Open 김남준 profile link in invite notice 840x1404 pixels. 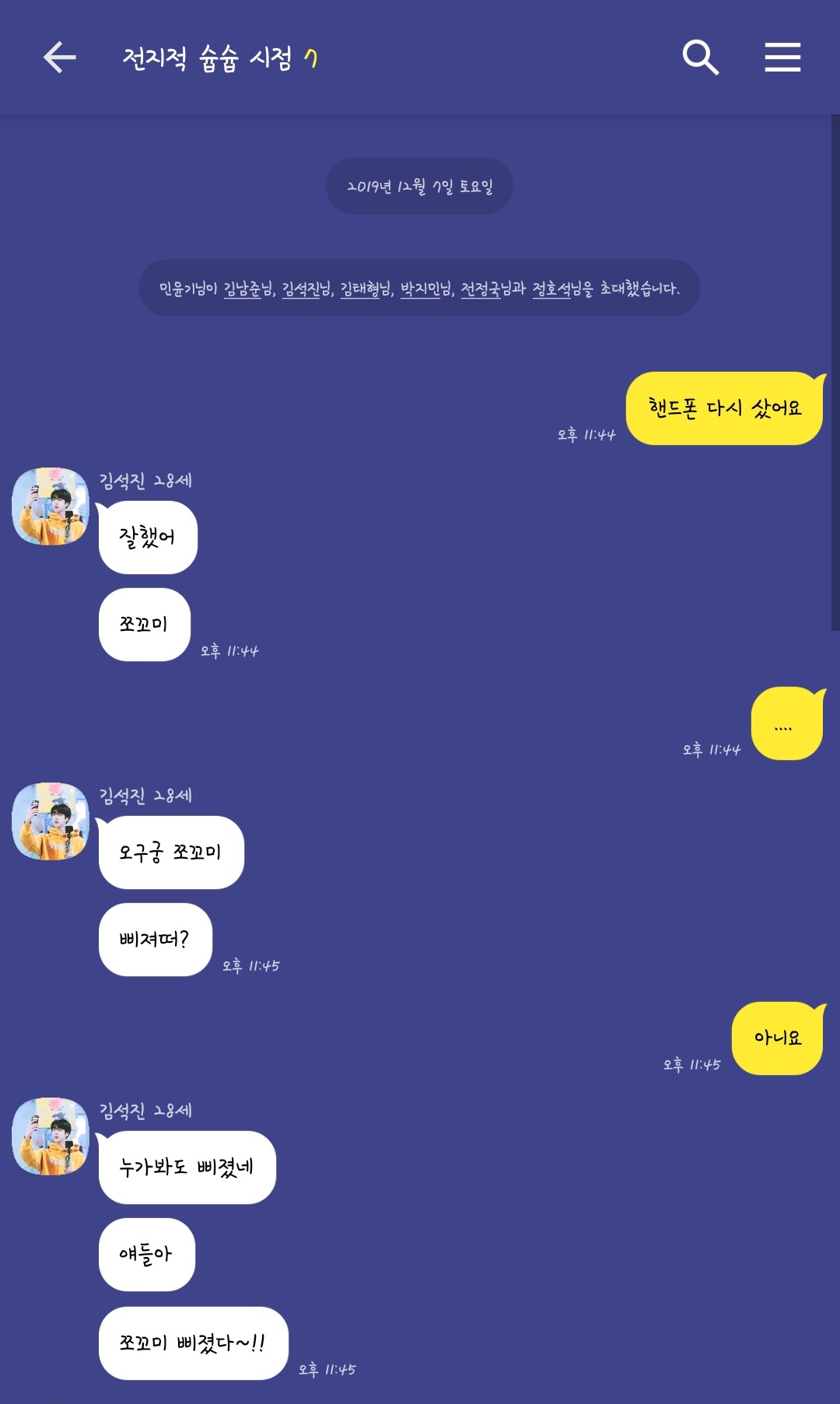click(x=248, y=289)
